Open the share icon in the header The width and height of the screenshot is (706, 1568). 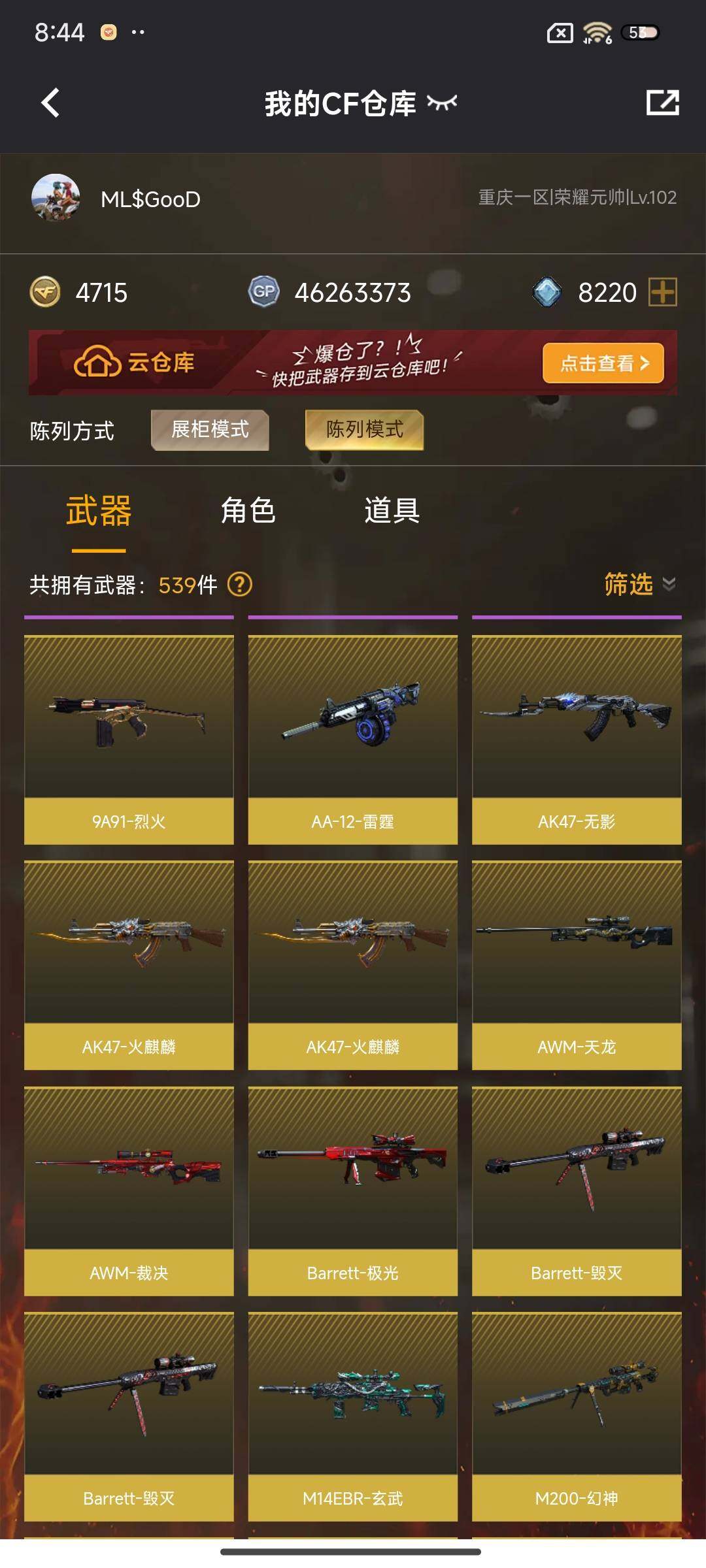click(662, 103)
